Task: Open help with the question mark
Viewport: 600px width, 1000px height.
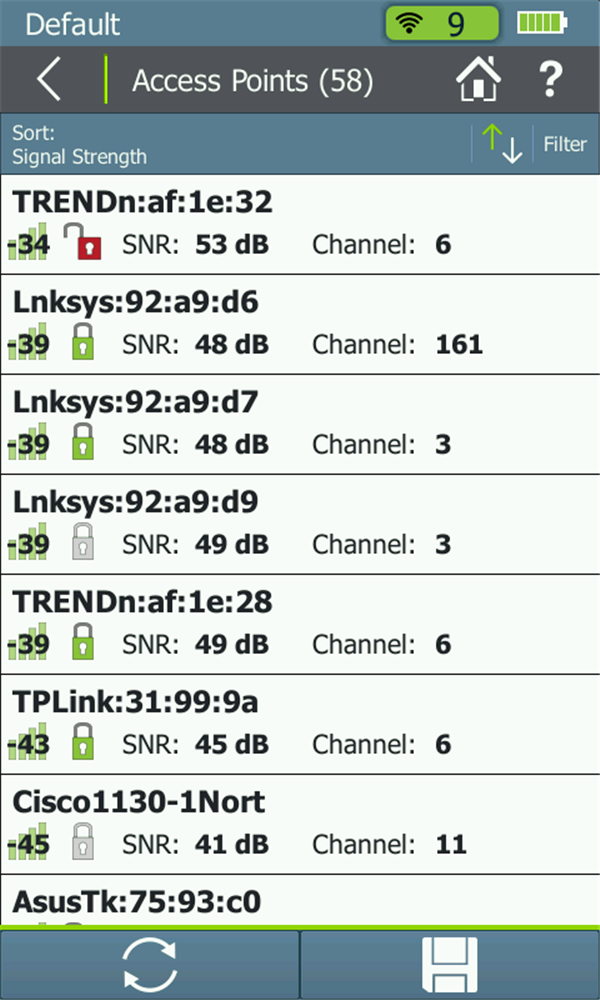Action: click(551, 80)
